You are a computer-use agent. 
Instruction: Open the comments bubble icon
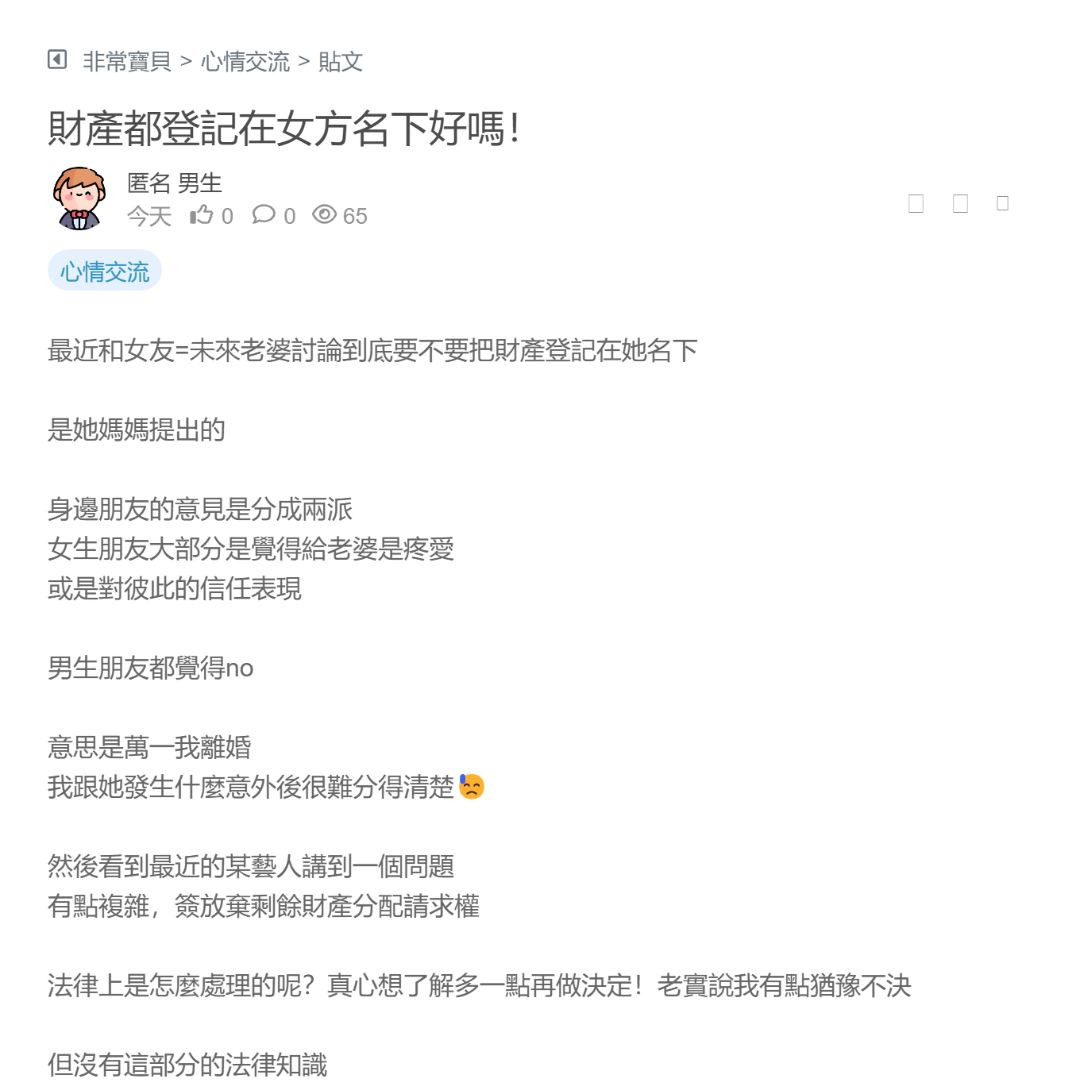[x=264, y=215]
